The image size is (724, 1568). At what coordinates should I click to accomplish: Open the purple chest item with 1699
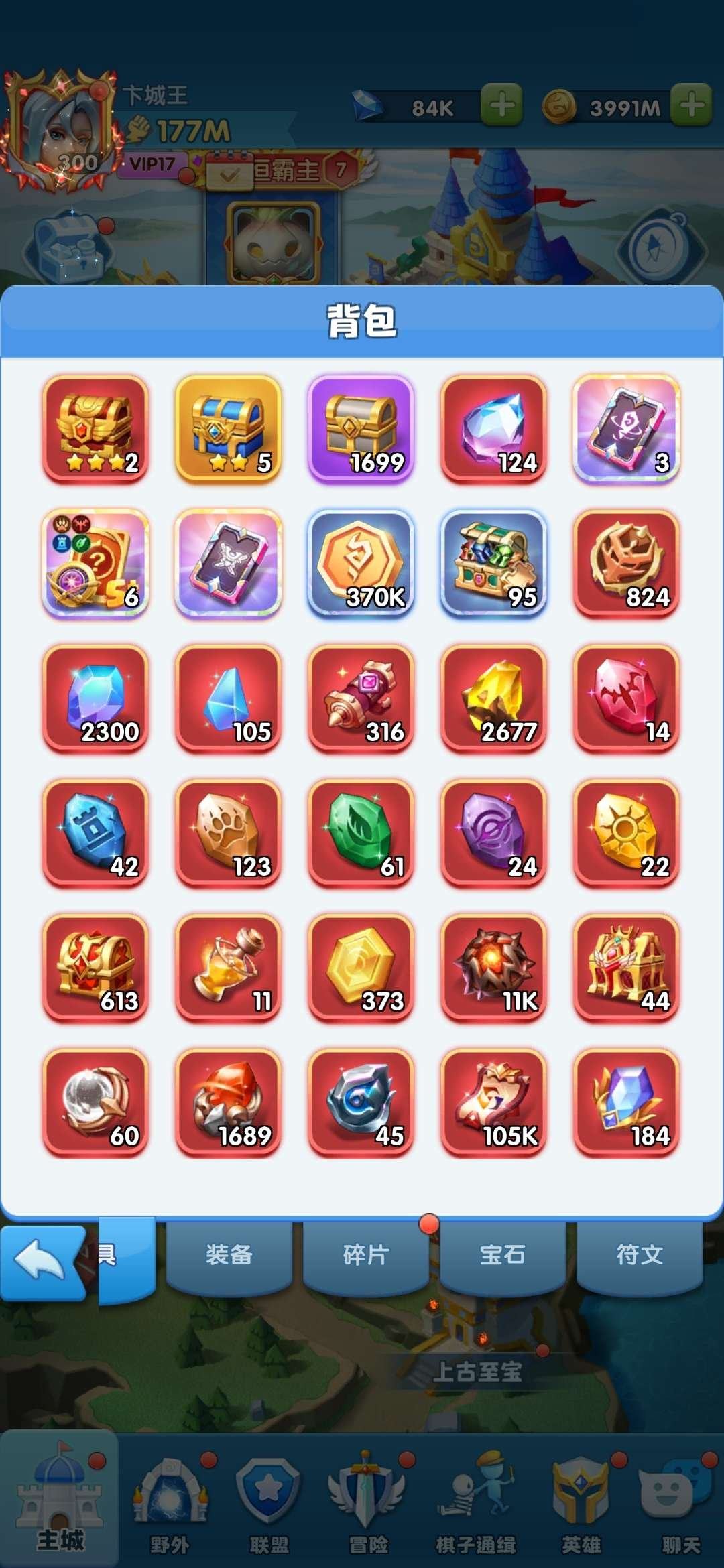click(361, 429)
